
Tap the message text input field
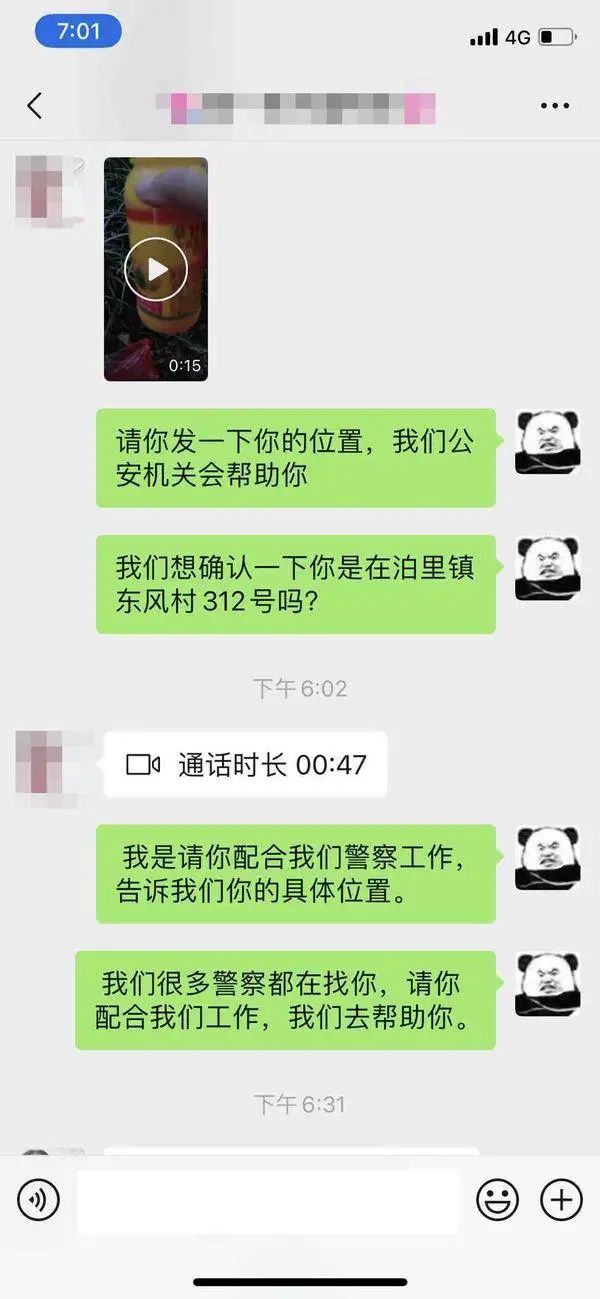point(268,1200)
